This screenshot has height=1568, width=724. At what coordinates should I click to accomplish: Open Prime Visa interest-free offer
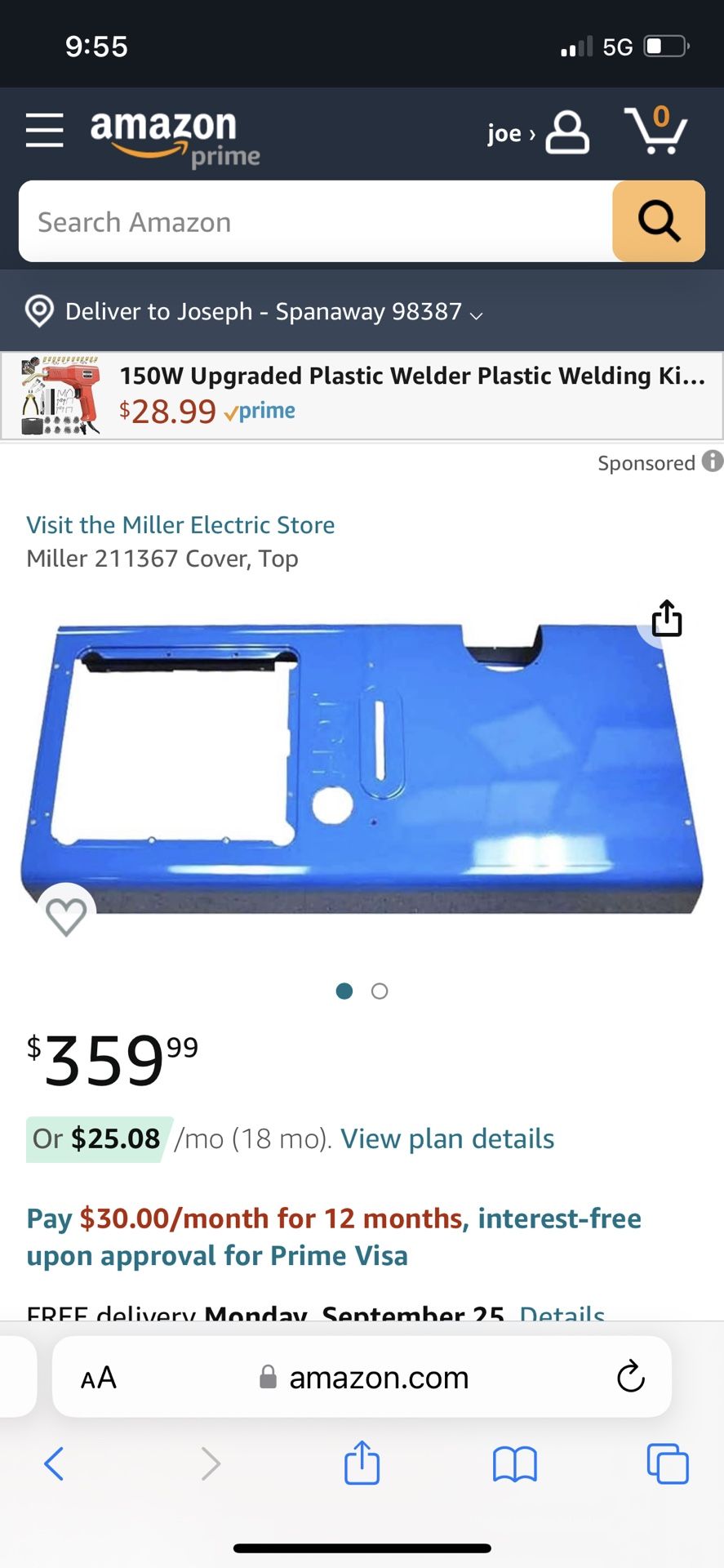click(x=334, y=1236)
